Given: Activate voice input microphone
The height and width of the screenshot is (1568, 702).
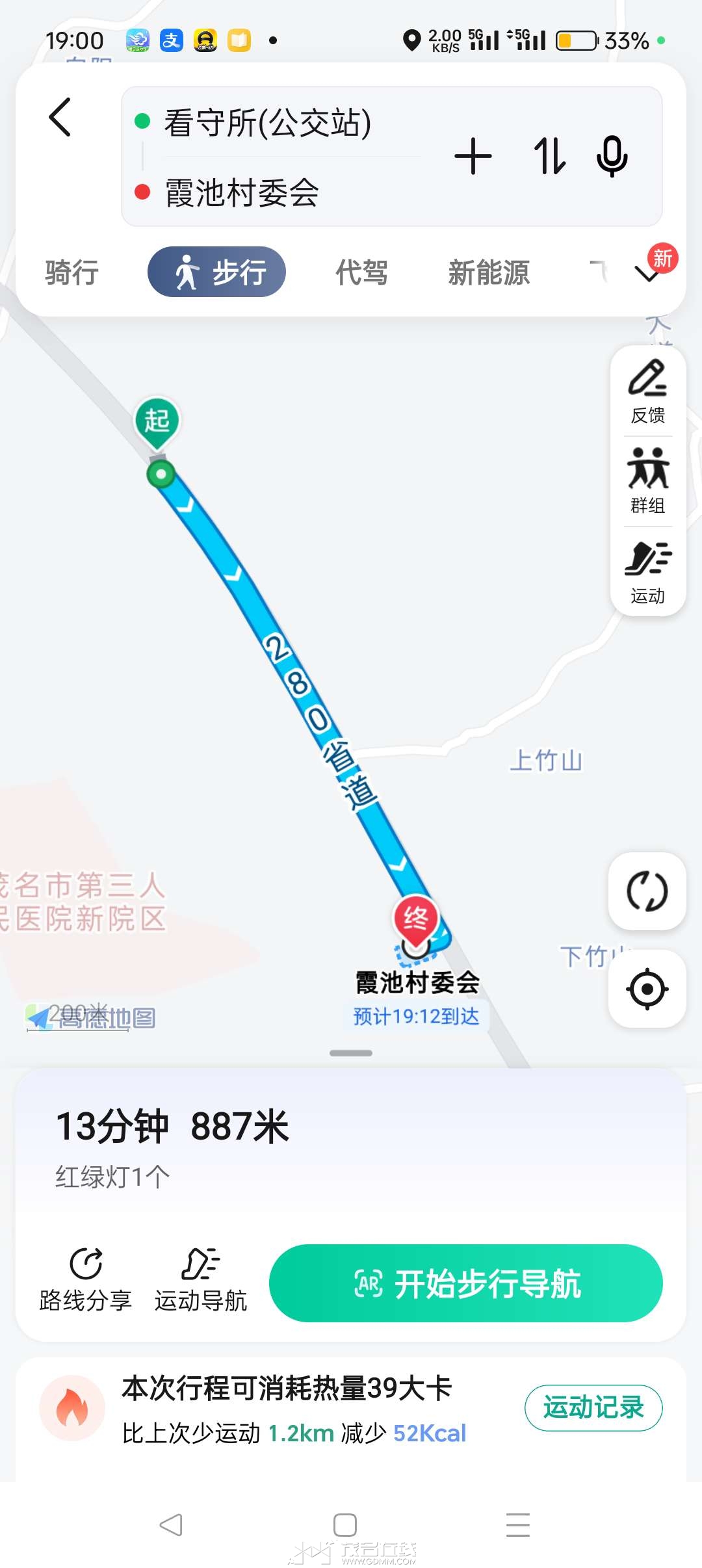Looking at the screenshot, I should click(612, 156).
